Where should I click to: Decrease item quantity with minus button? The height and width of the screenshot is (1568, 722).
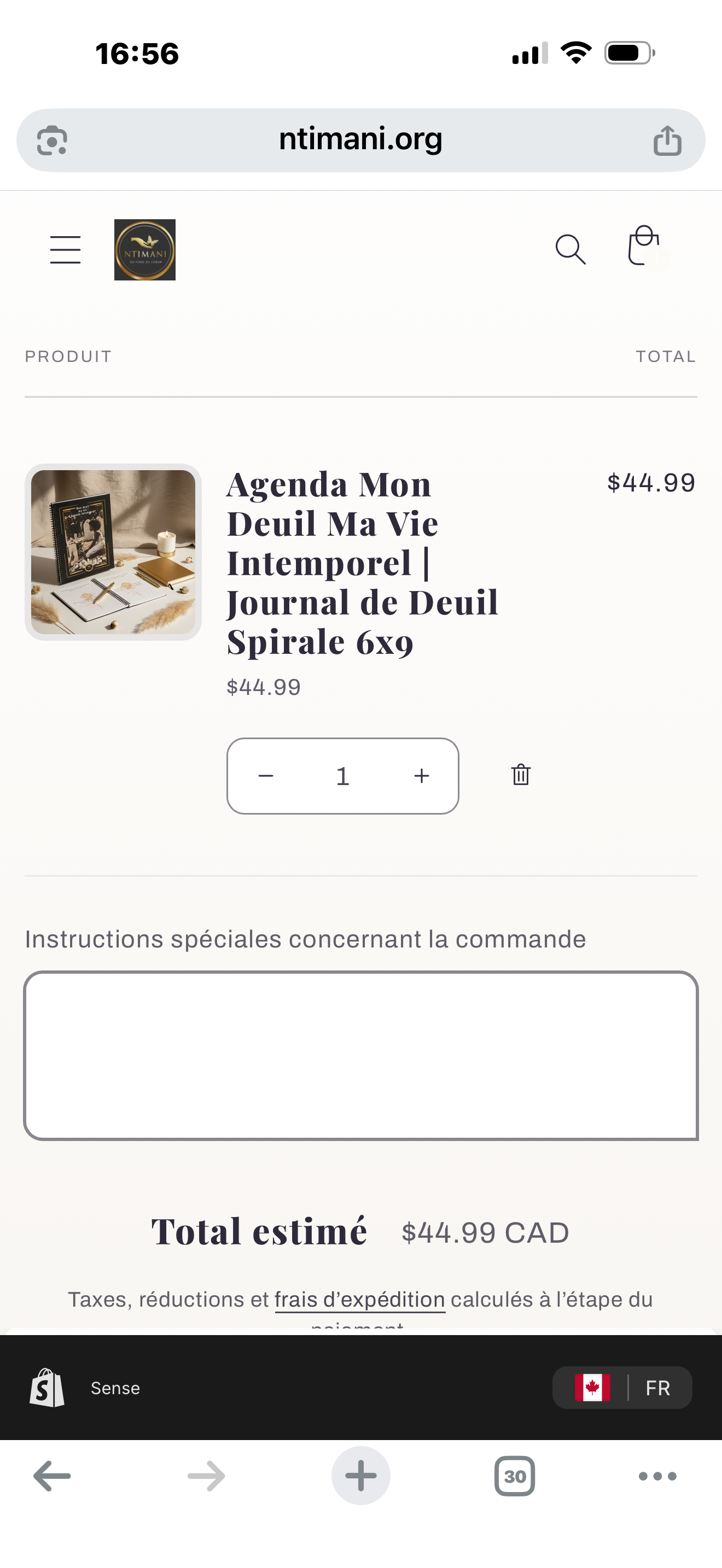pos(265,775)
